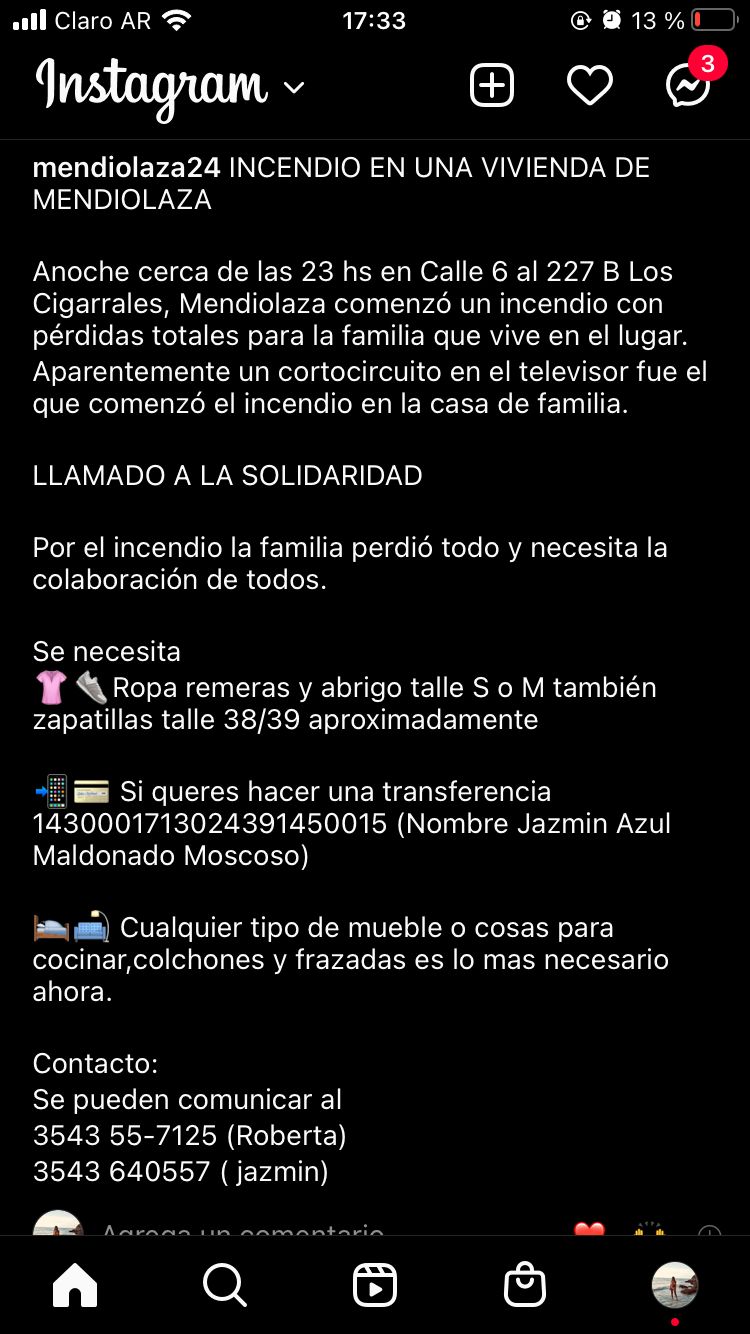750x1334 pixels.
Task: Open my profile tab
Action: 675,1285
